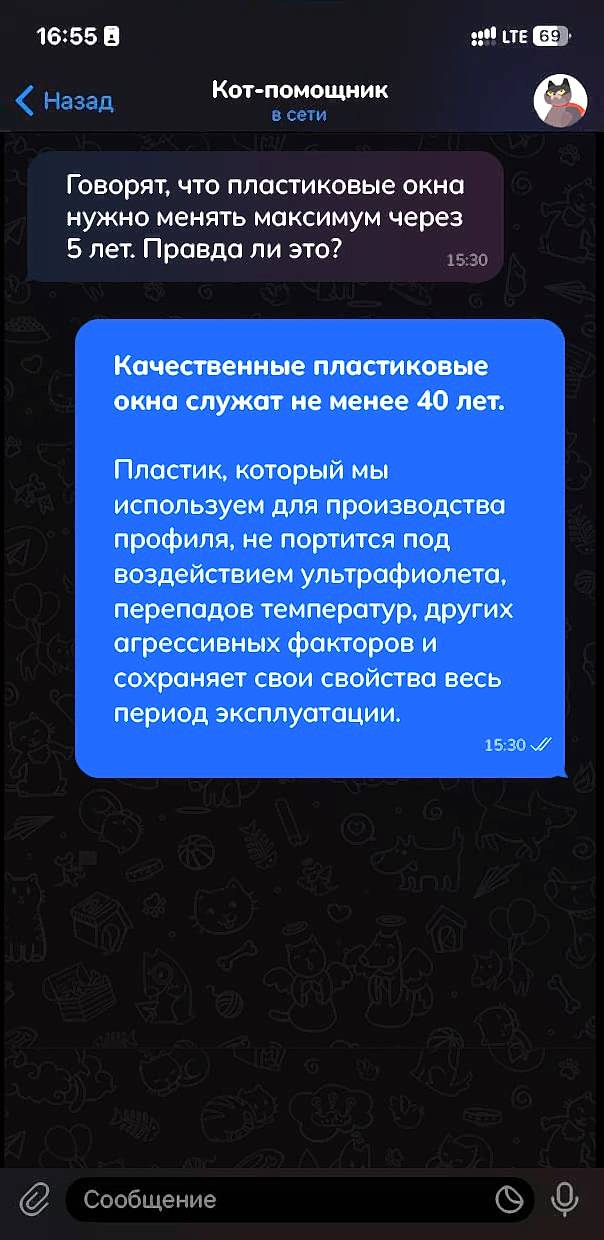Focus the Сообщение text field
The width and height of the screenshot is (604, 1240).
pos(280,1199)
